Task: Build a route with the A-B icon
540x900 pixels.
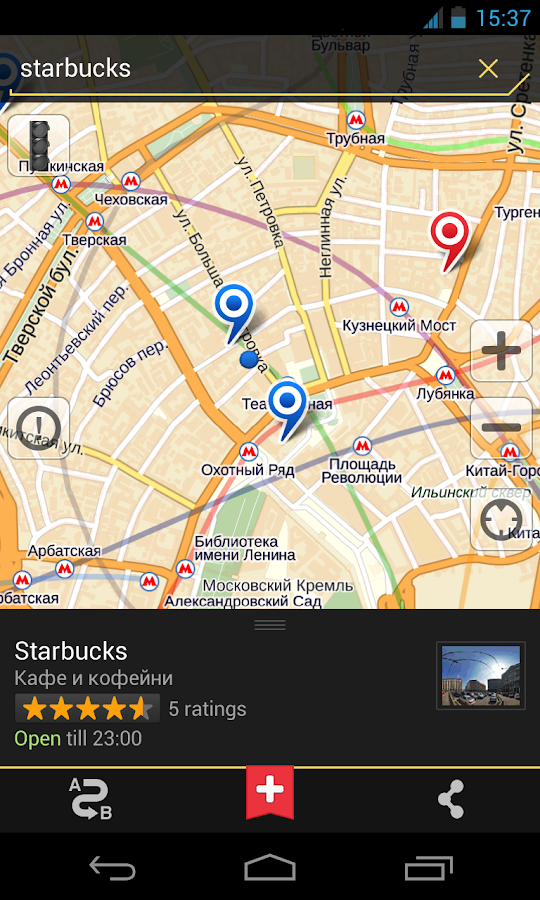Action: [x=91, y=798]
